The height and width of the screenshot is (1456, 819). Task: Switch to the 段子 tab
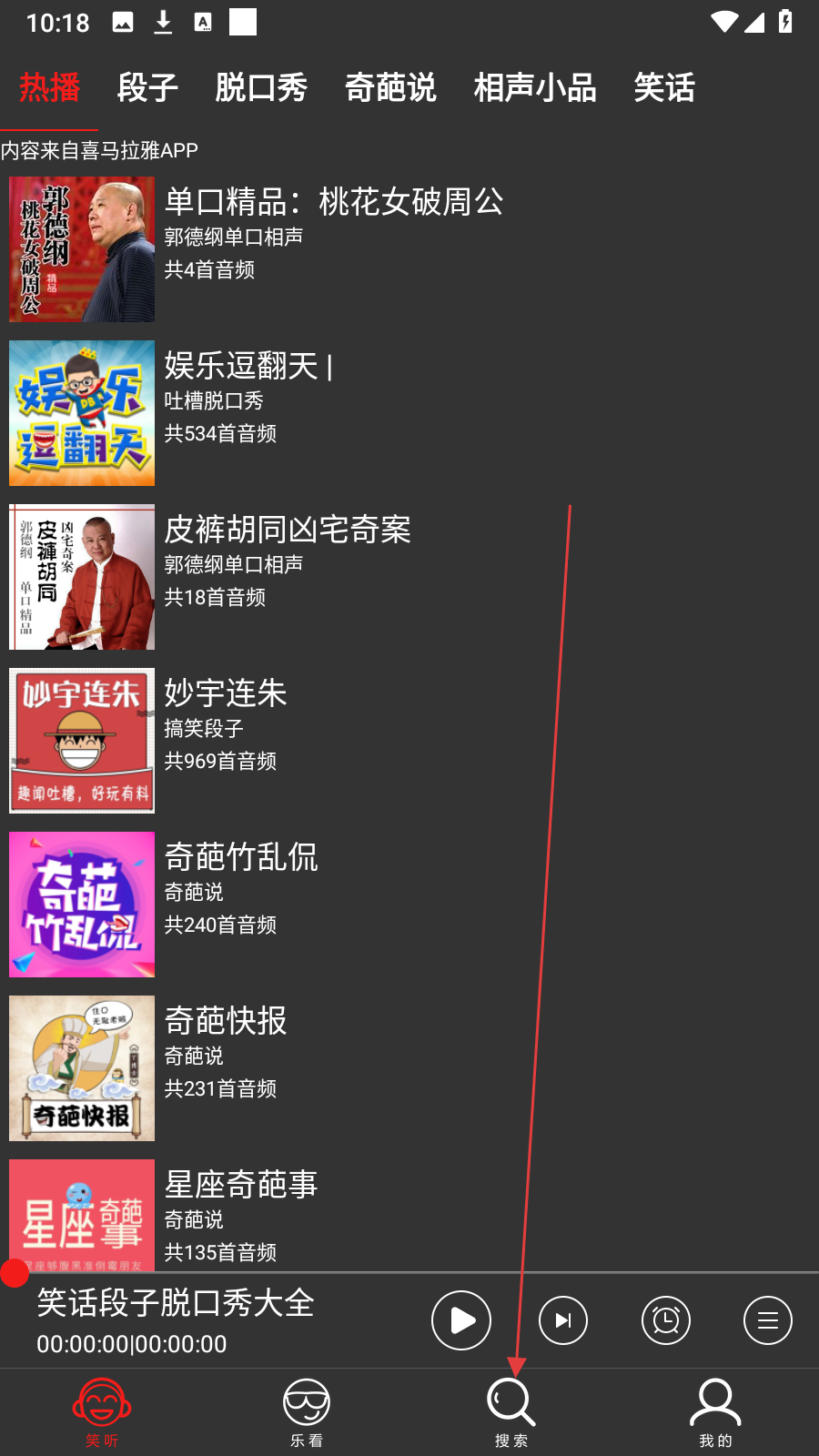click(147, 88)
